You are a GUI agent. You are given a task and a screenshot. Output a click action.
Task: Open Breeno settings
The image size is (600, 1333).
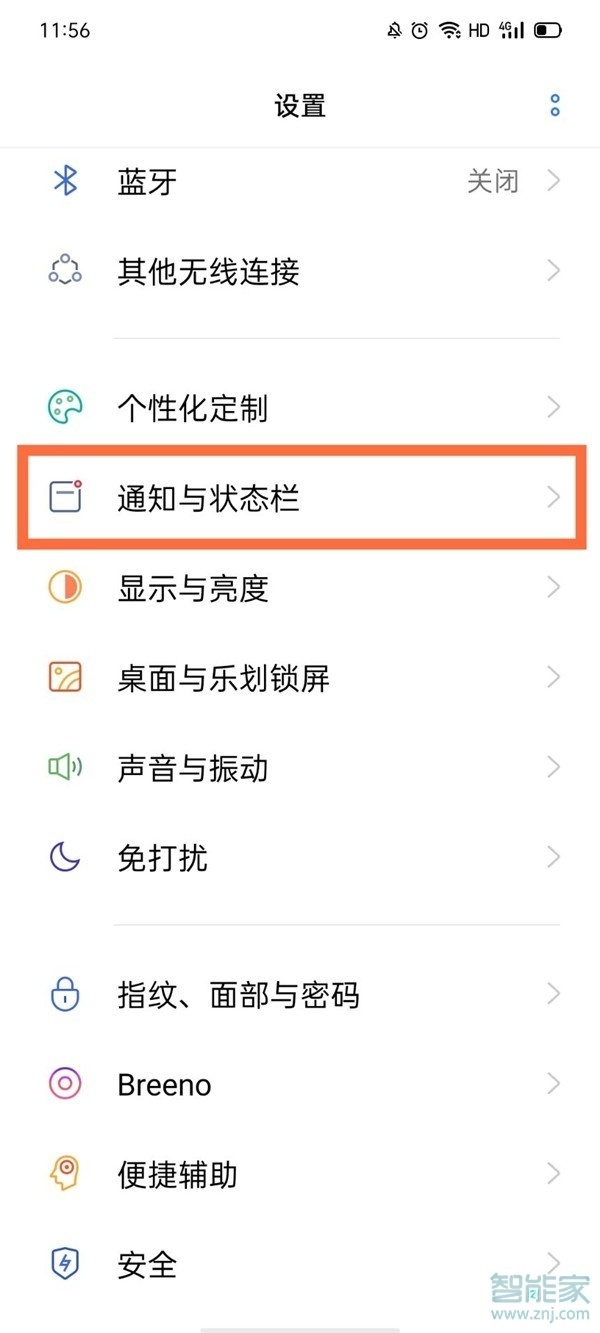pos(300,1084)
